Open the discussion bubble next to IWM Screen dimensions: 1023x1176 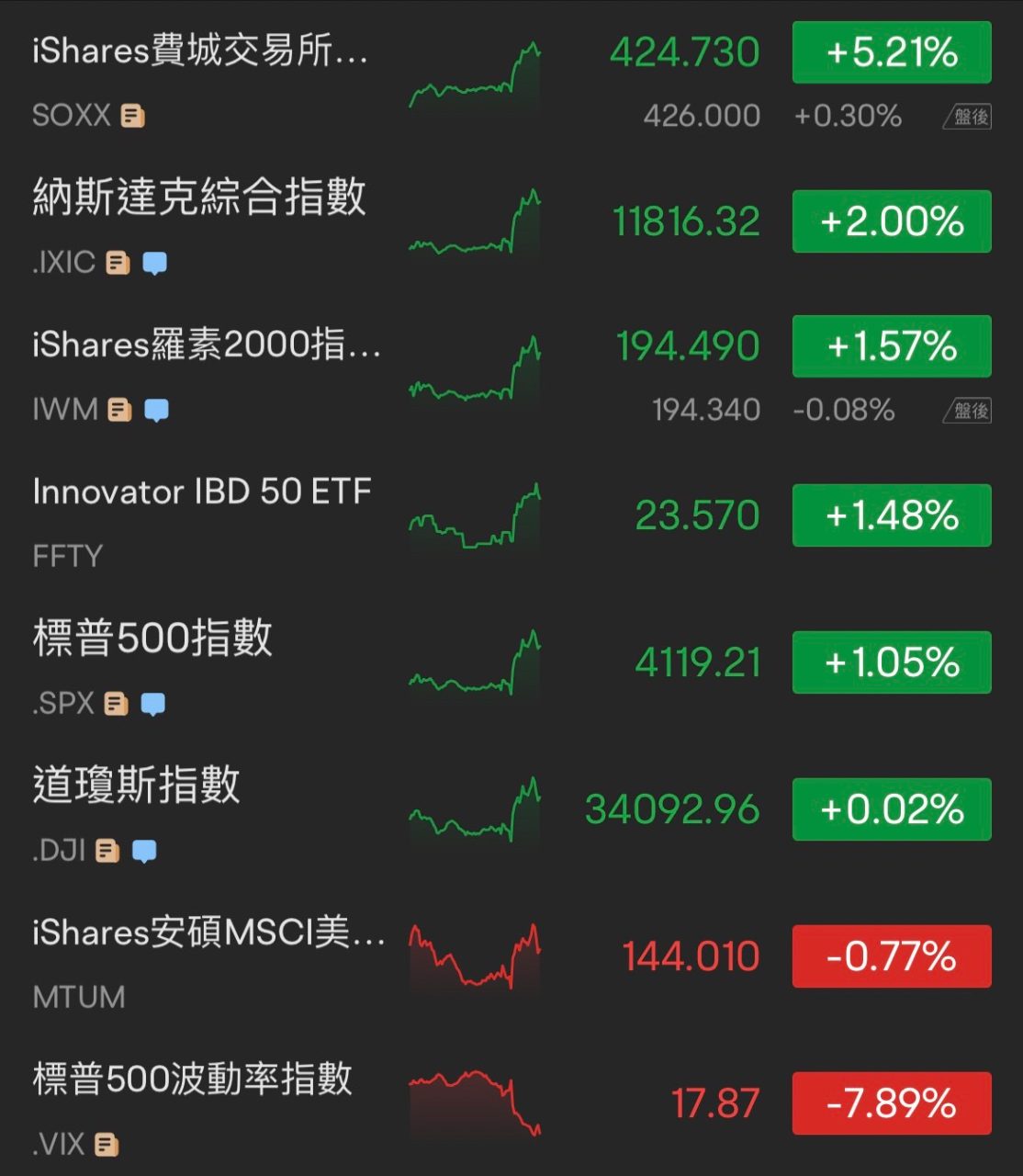click(158, 409)
